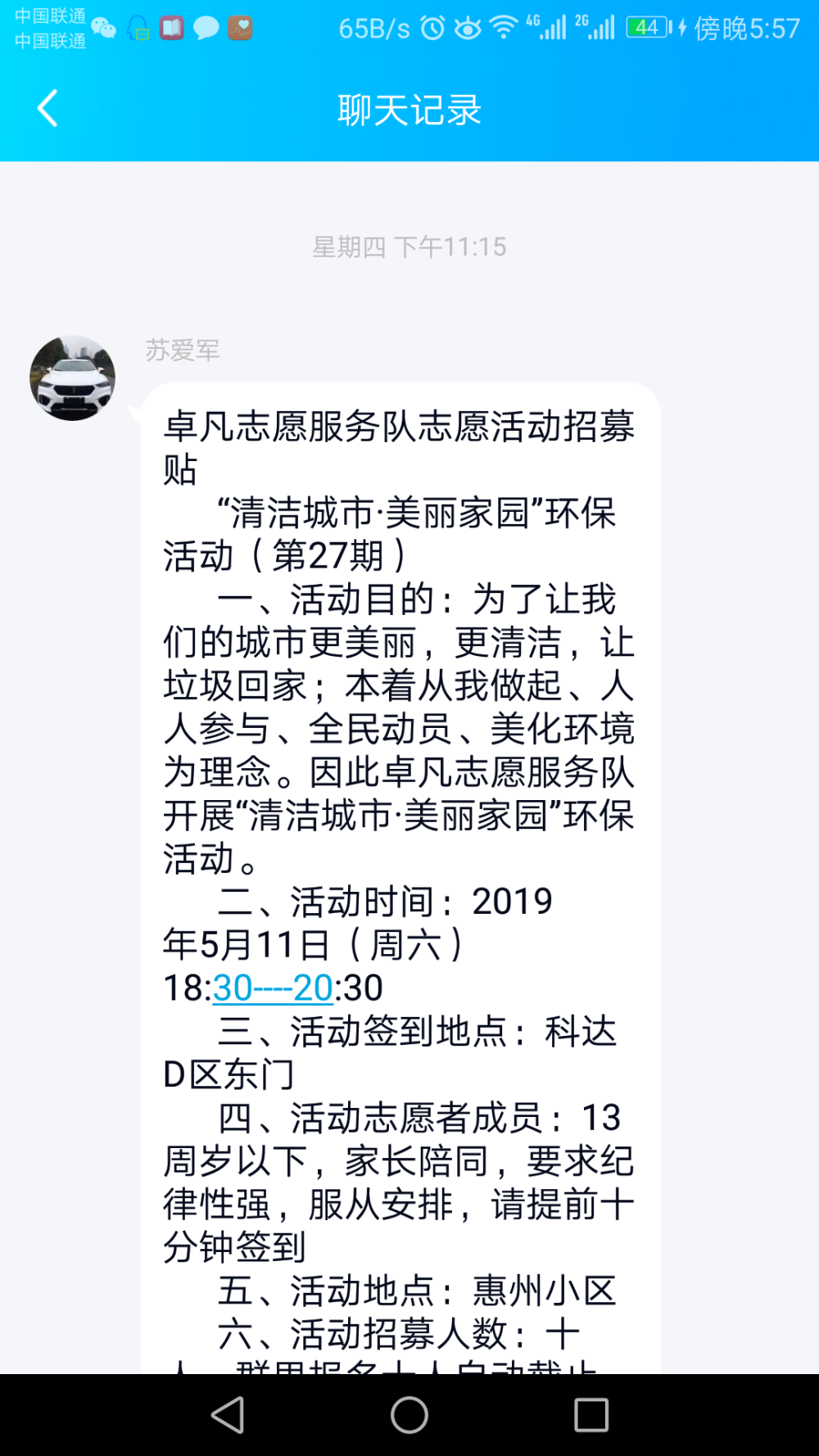
Task: Open 苏爱军's profile avatar
Action: (x=72, y=378)
